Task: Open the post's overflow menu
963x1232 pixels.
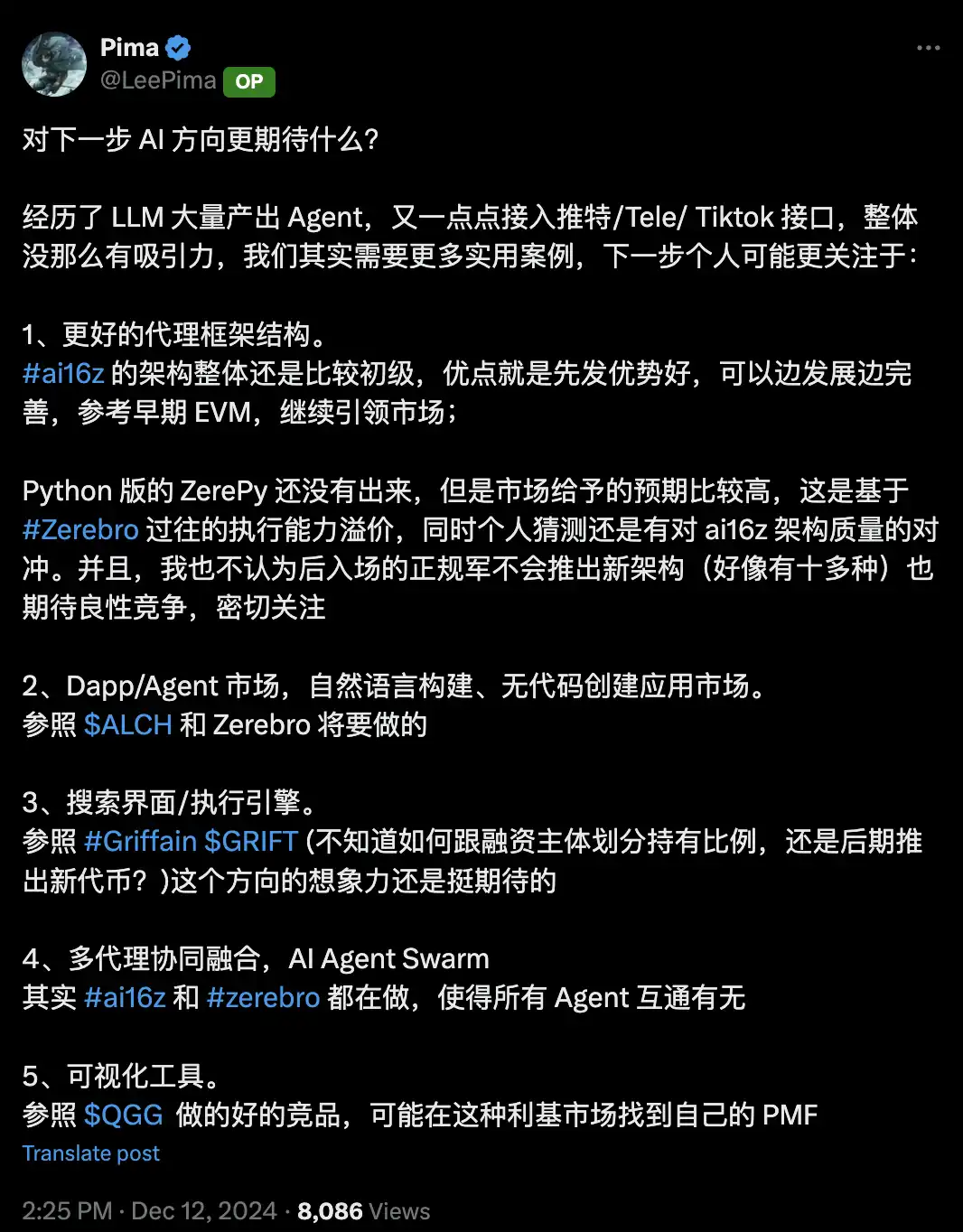Action: coord(928,48)
